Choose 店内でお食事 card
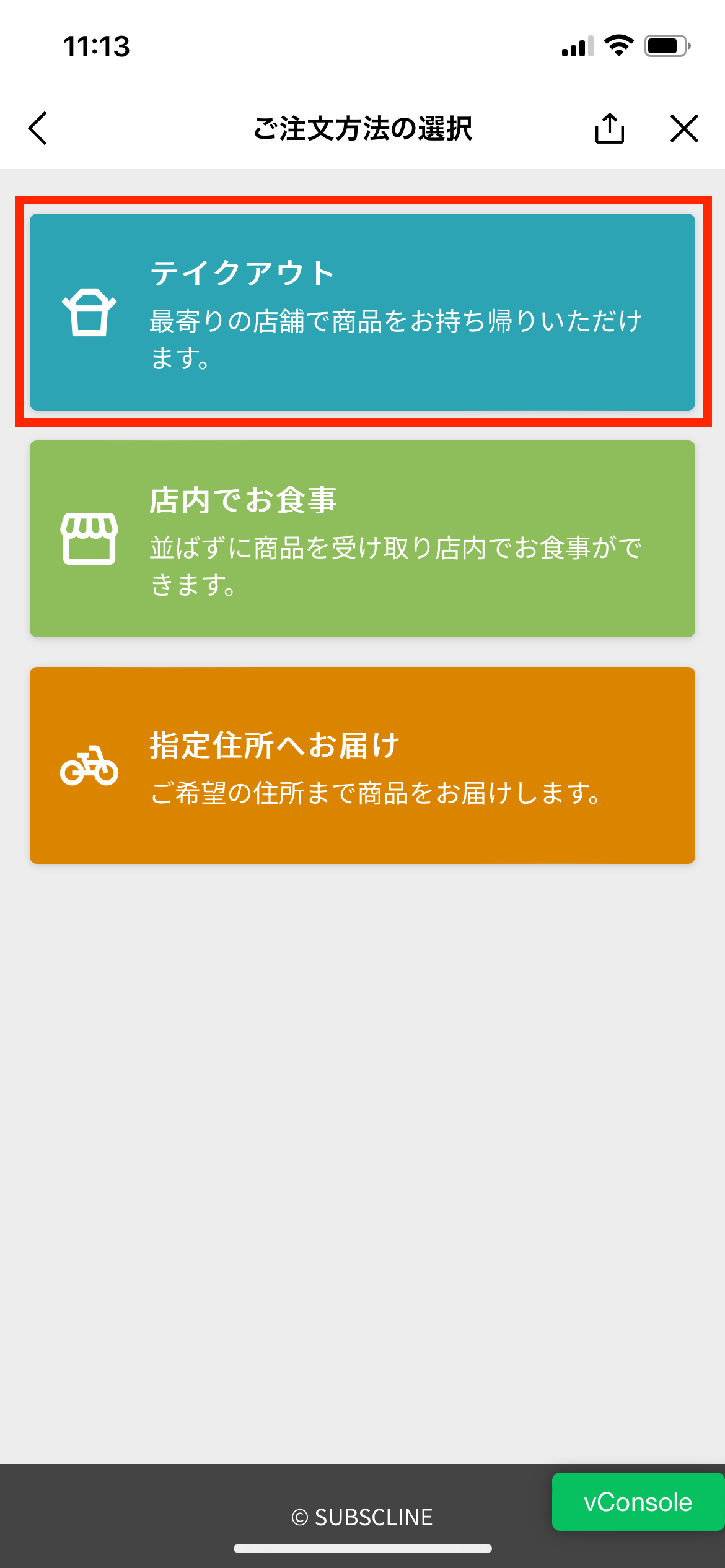Image resolution: width=725 pixels, height=1568 pixels. [x=362, y=539]
